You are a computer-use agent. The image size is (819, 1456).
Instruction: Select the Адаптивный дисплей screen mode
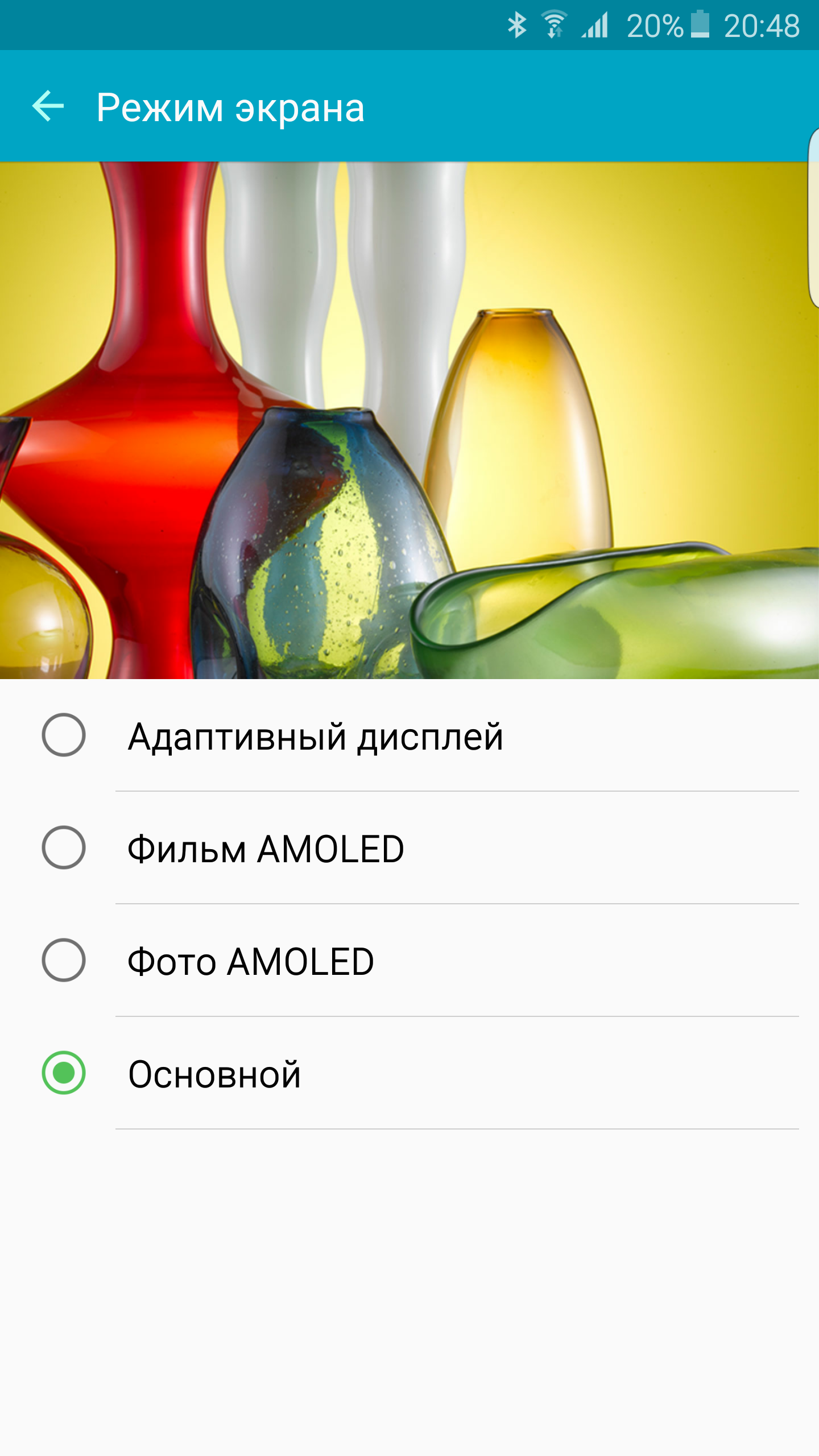pyautogui.click(x=409, y=735)
